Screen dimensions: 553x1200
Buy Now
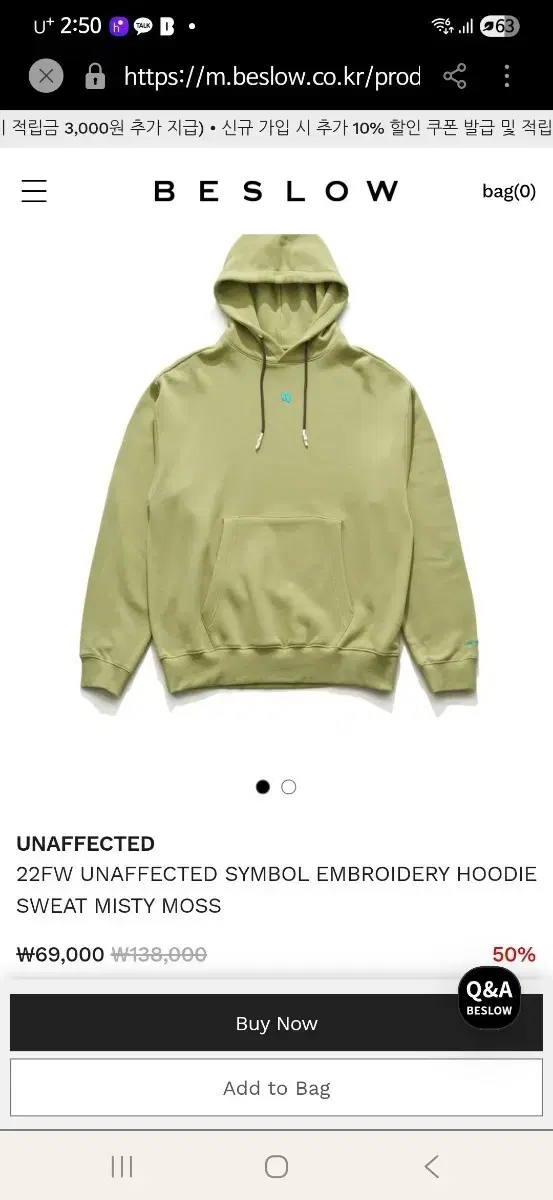276,1023
